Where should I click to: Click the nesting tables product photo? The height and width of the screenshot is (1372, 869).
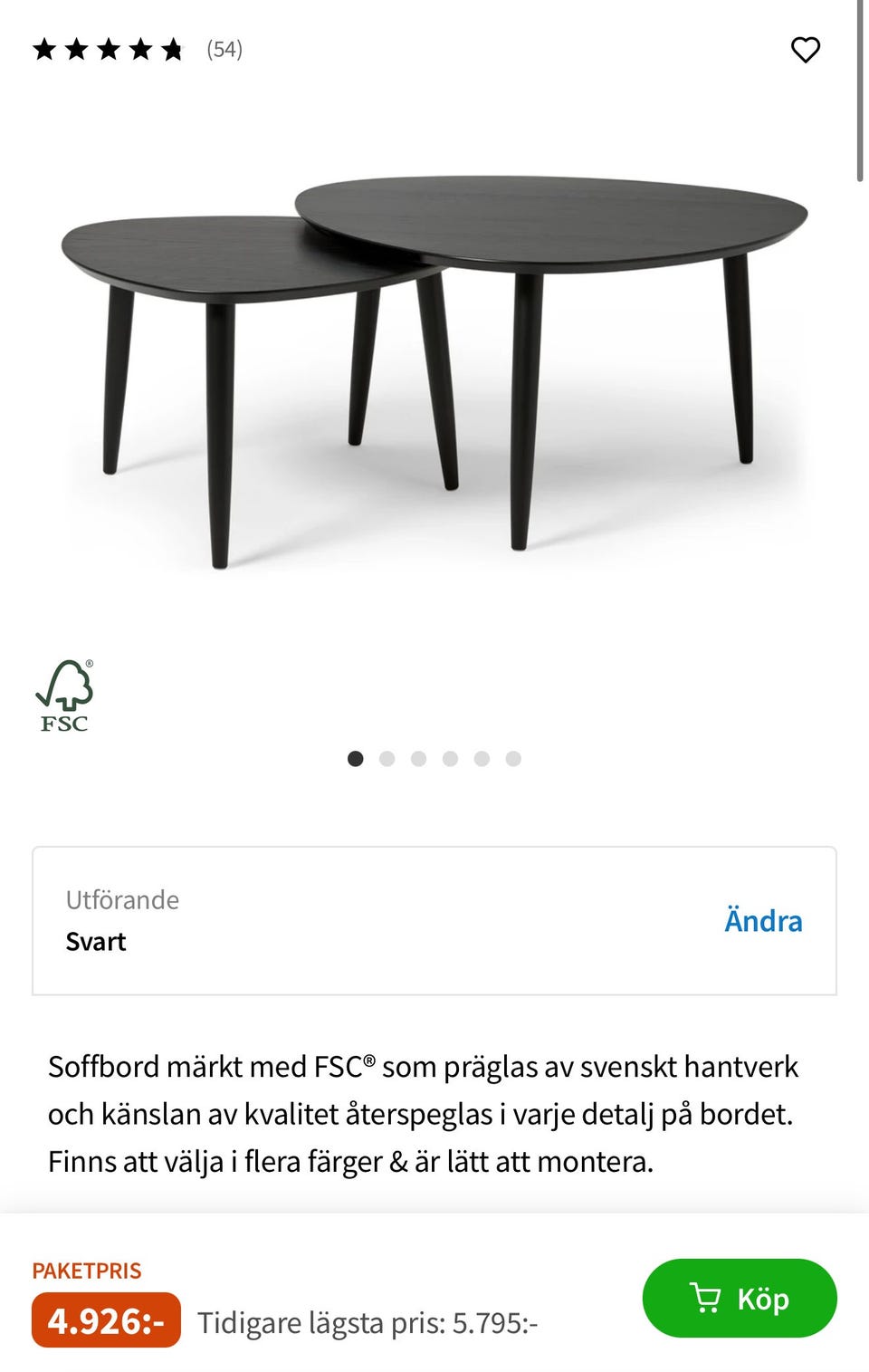click(x=434, y=362)
